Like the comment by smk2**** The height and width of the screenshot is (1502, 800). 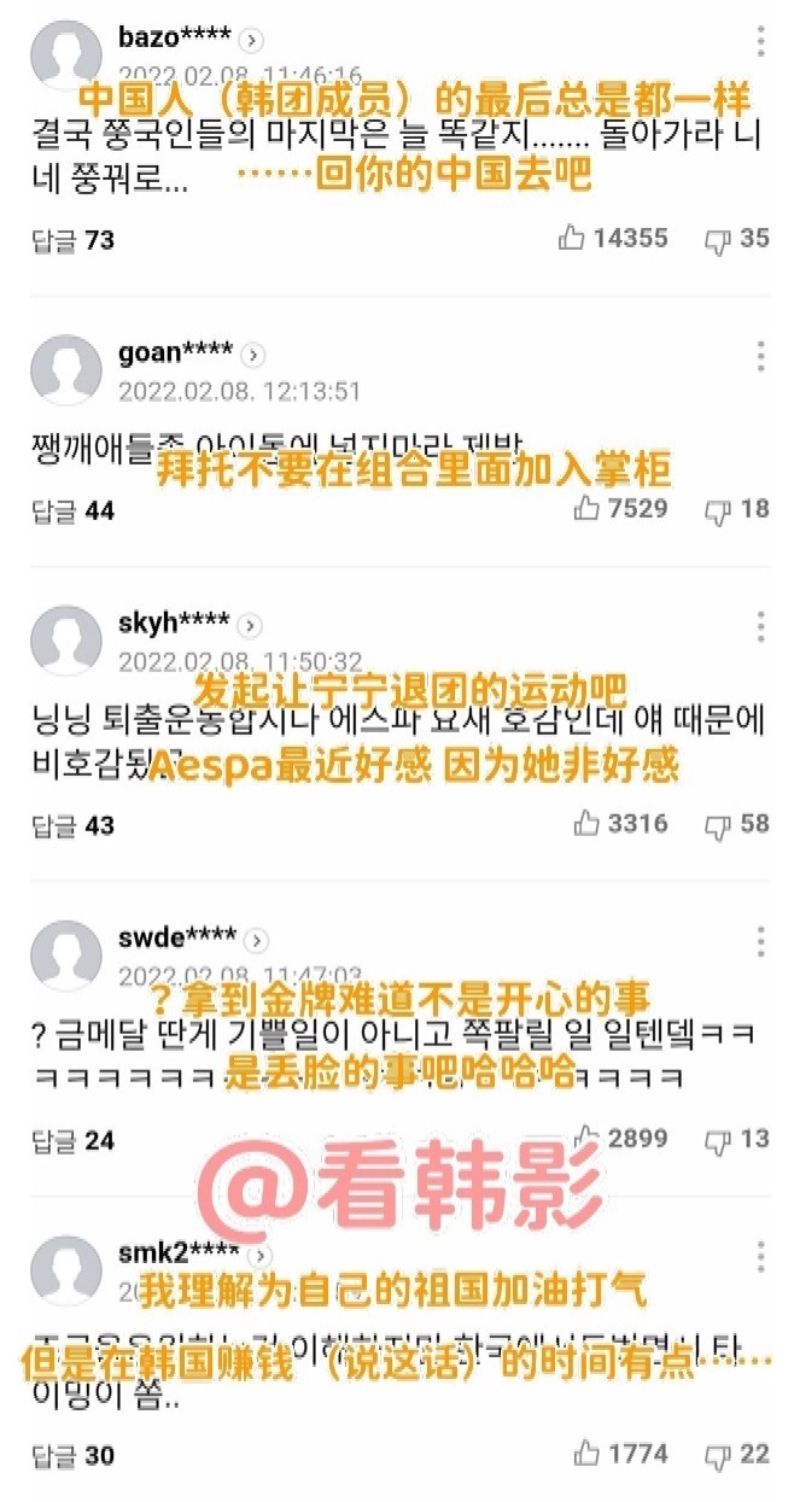tap(620, 1453)
